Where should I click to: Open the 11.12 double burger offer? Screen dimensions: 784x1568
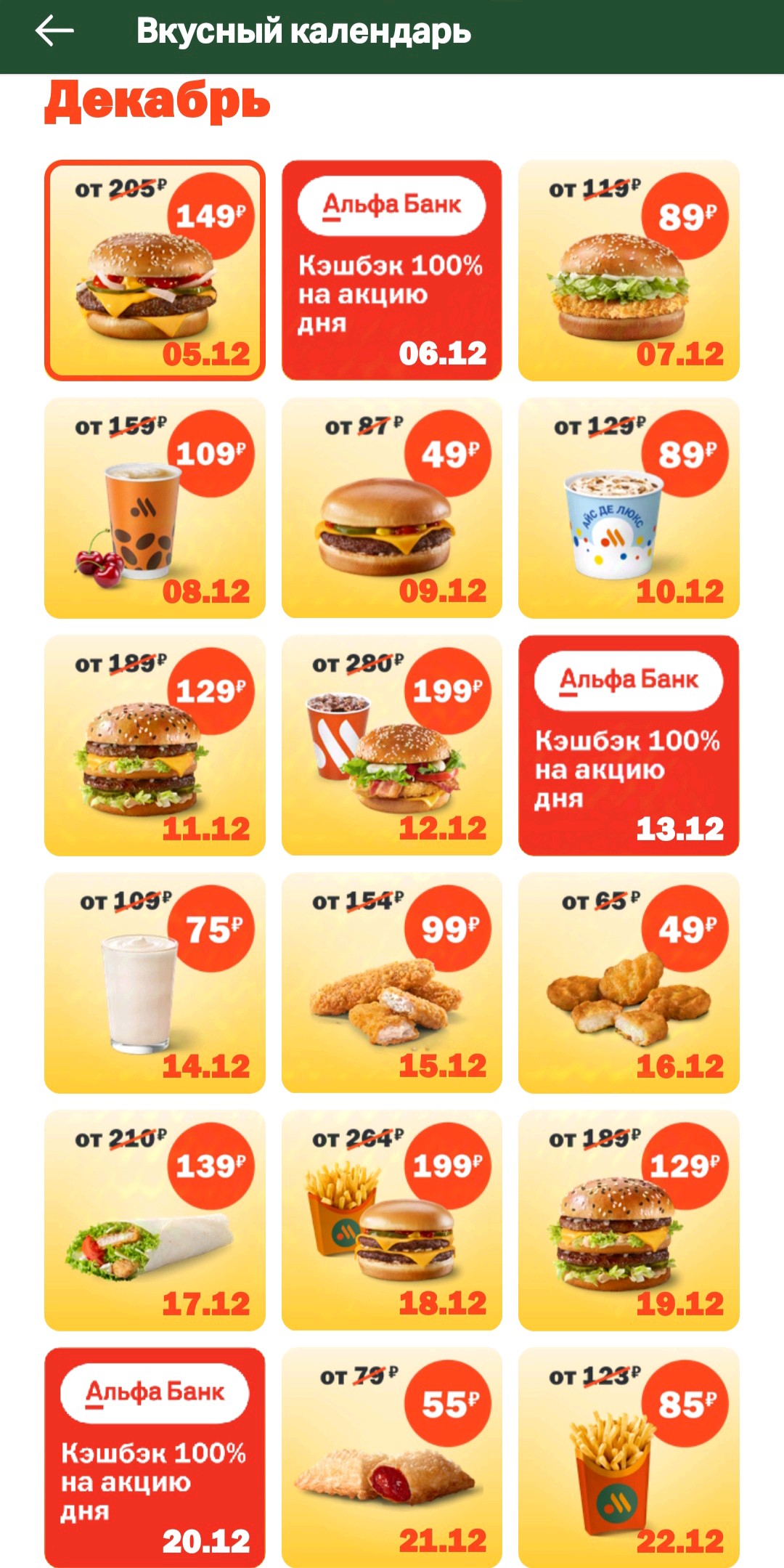tap(155, 745)
